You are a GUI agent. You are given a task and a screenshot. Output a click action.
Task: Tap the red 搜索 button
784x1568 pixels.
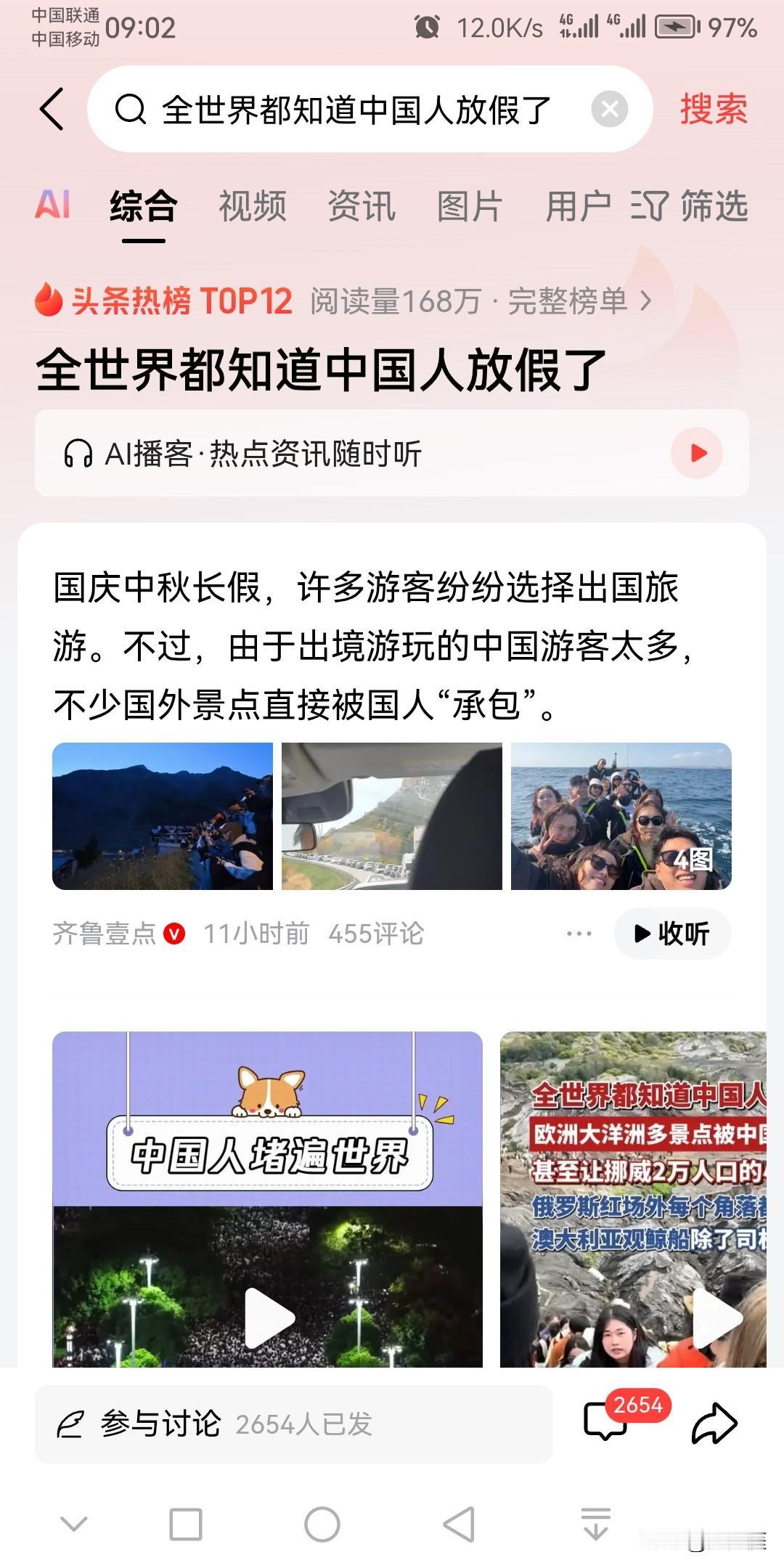(x=713, y=110)
